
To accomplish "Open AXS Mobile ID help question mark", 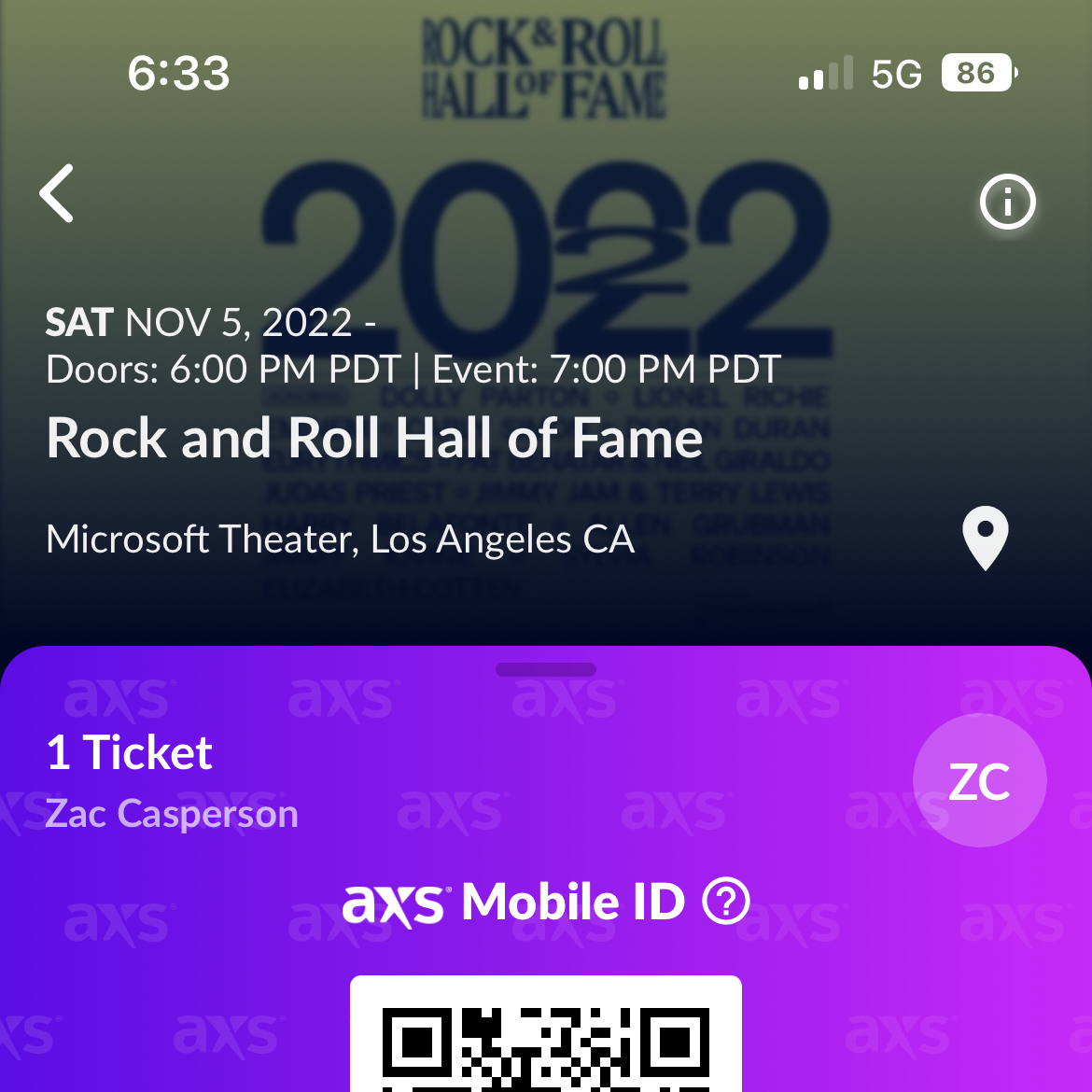I will pyautogui.click(x=725, y=902).
